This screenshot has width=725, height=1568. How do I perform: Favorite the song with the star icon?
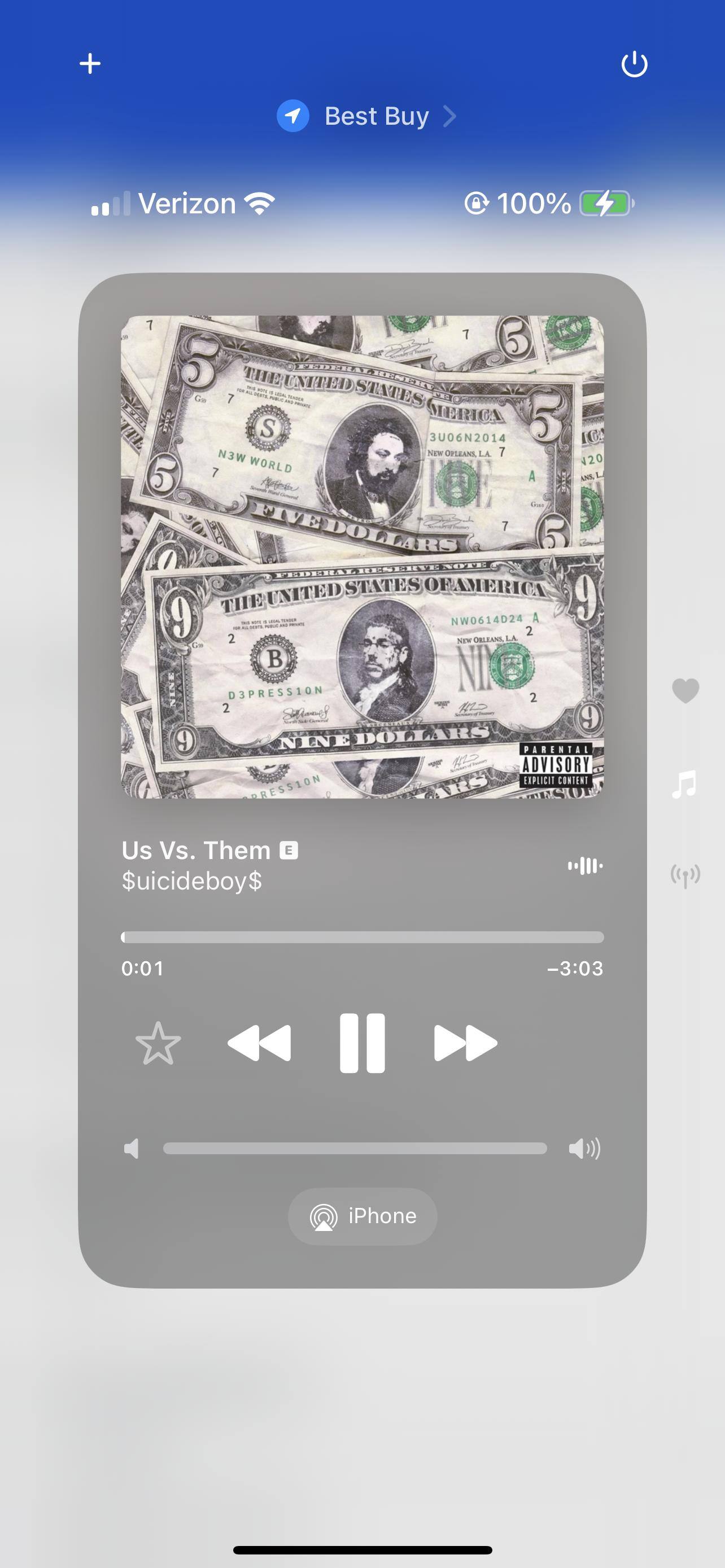pyautogui.click(x=158, y=1043)
